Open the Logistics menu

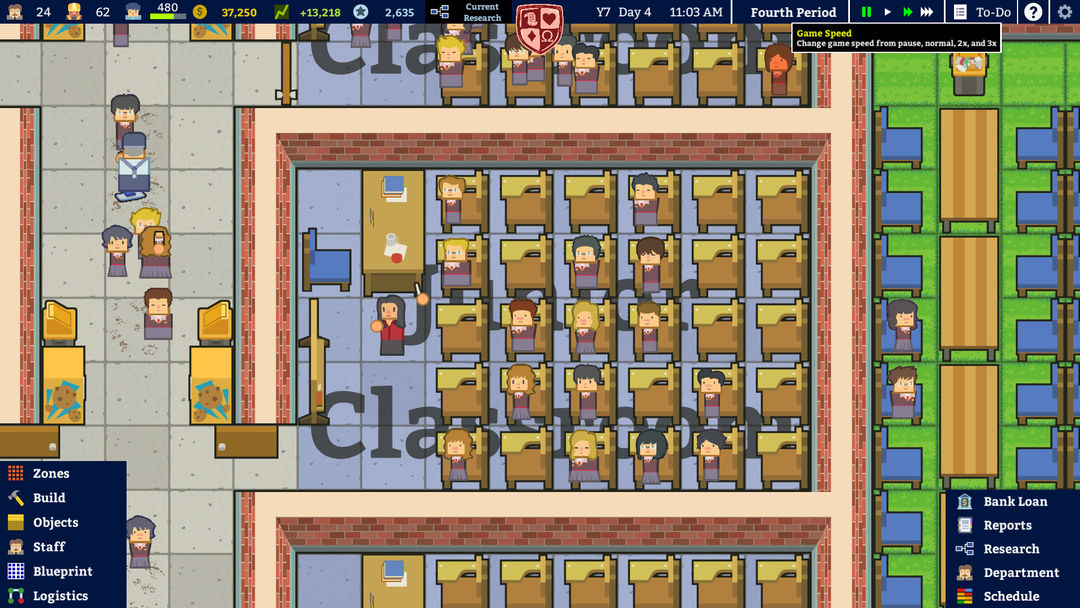[x=60, y=596]
